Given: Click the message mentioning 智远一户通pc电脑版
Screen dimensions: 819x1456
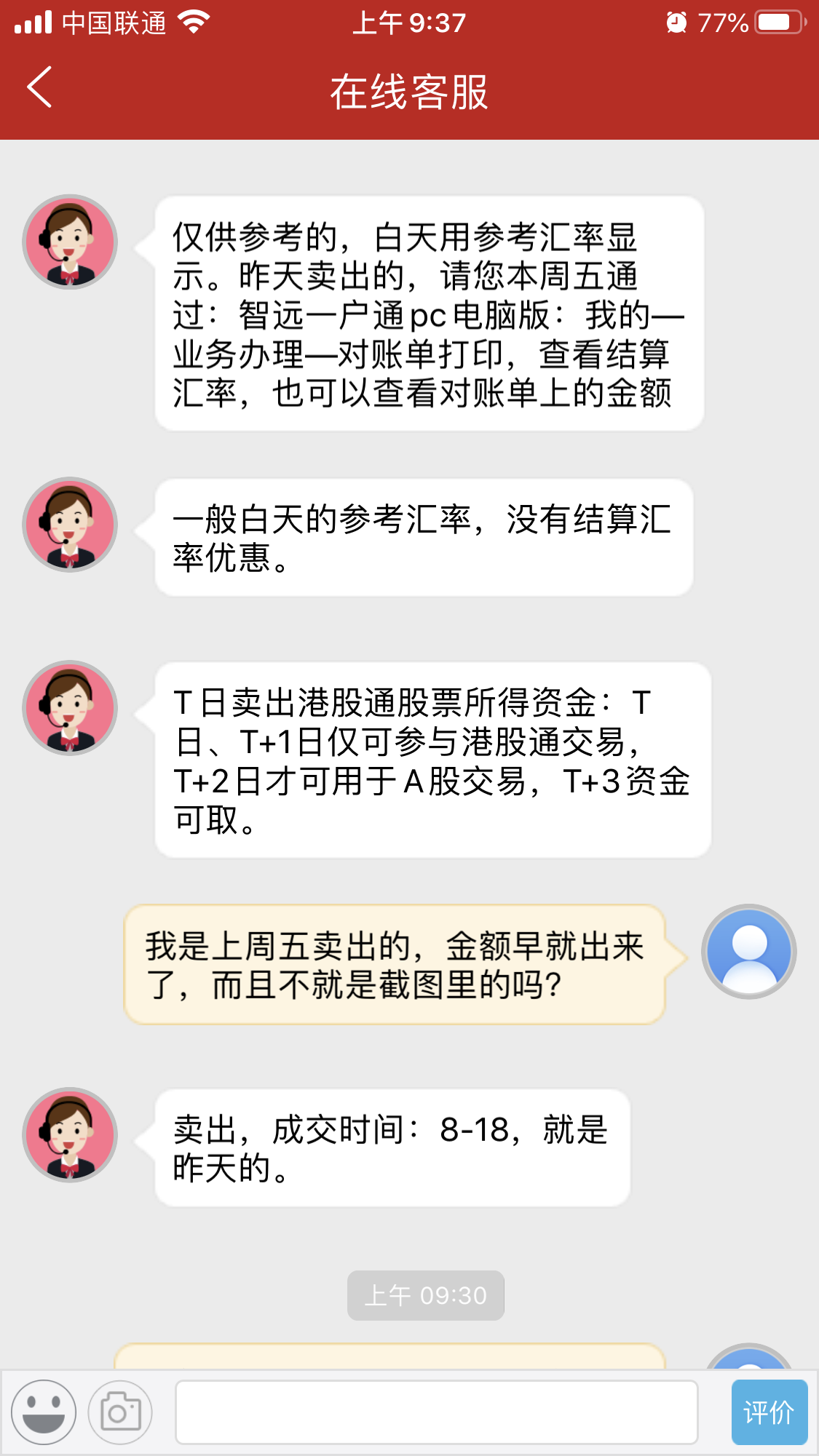Looking at the screenshot, I should (428, 313).
